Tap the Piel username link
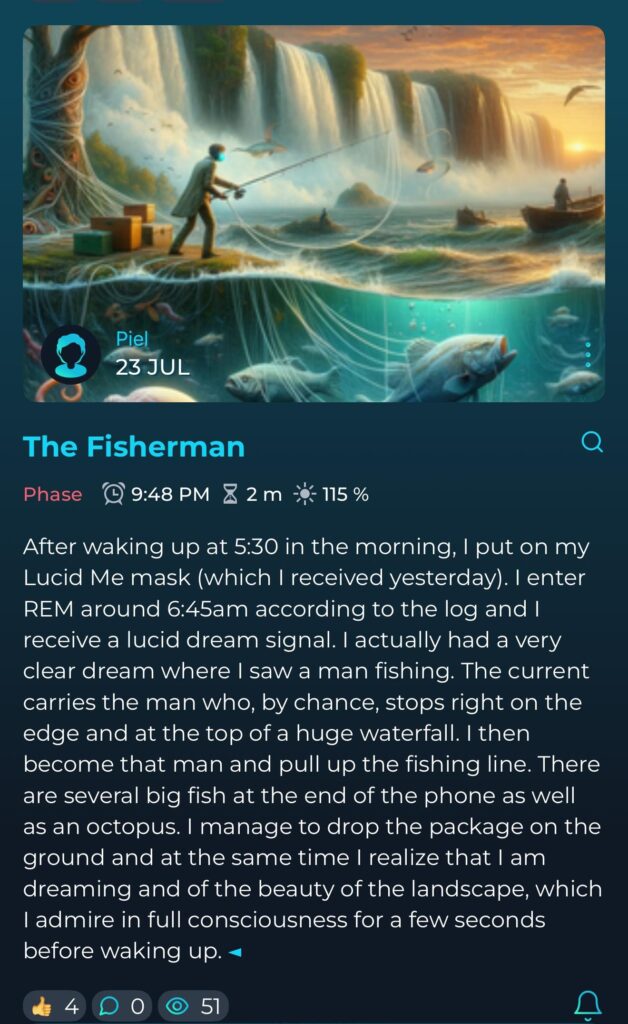The image size is (628, 1024). tap(132, 338)
